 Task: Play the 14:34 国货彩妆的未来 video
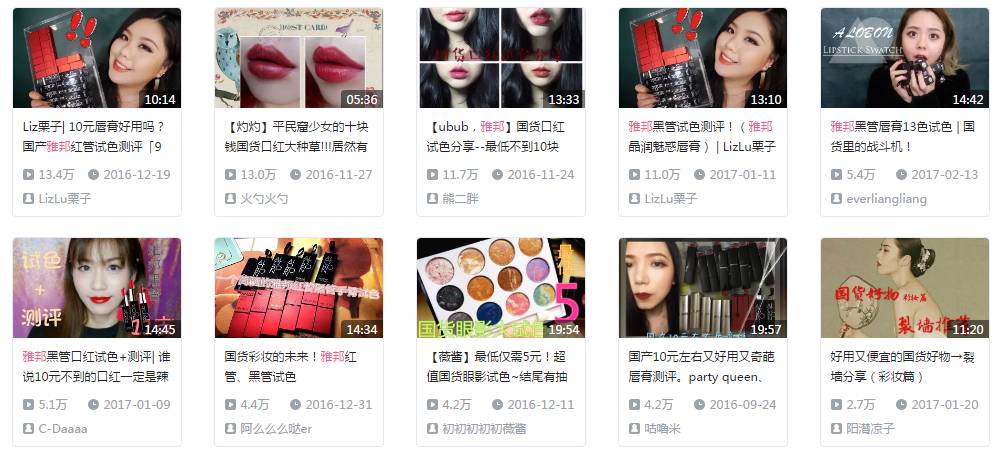click(298, 288)
